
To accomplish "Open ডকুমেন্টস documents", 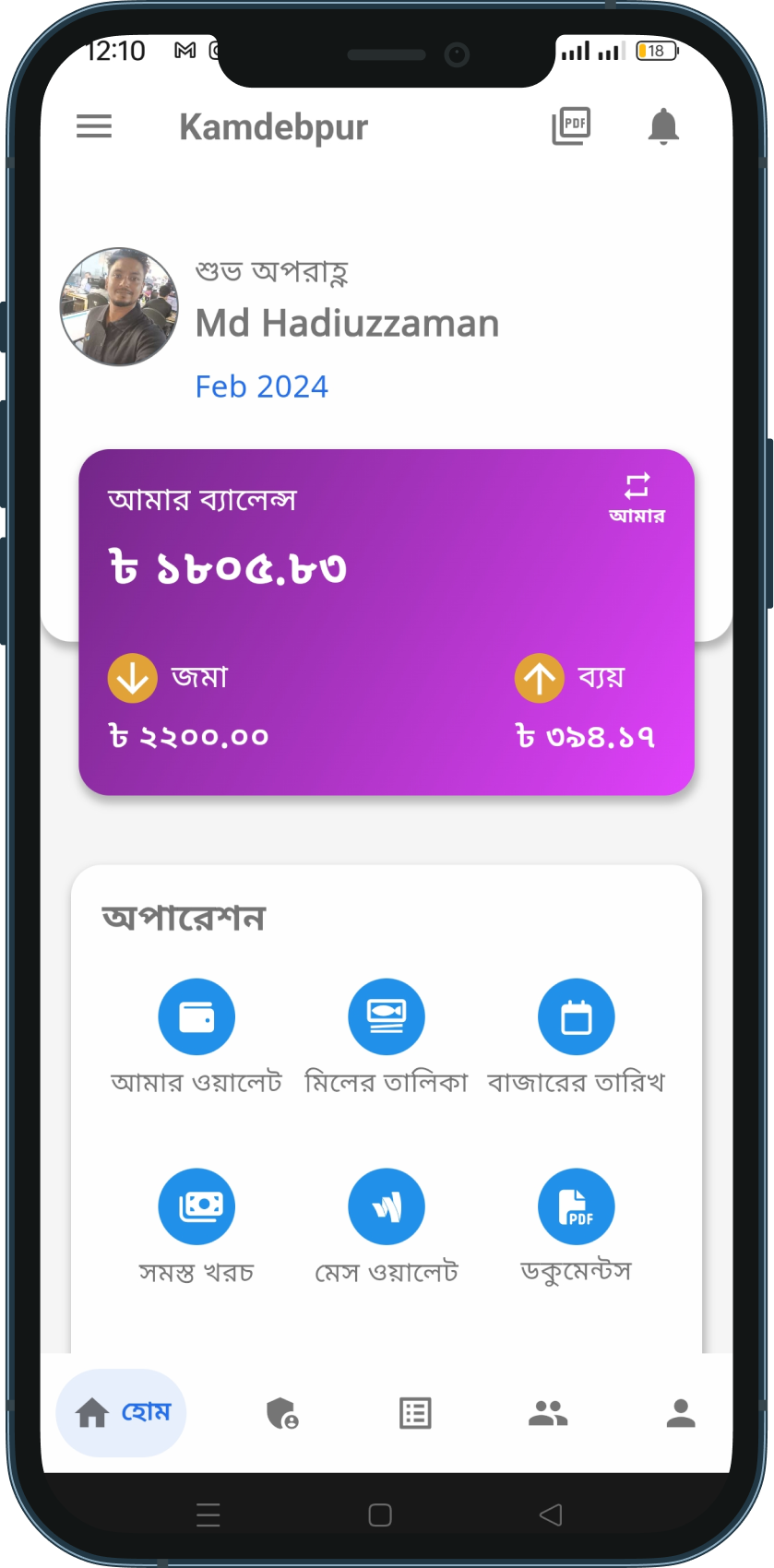I will pos(577,1207).
